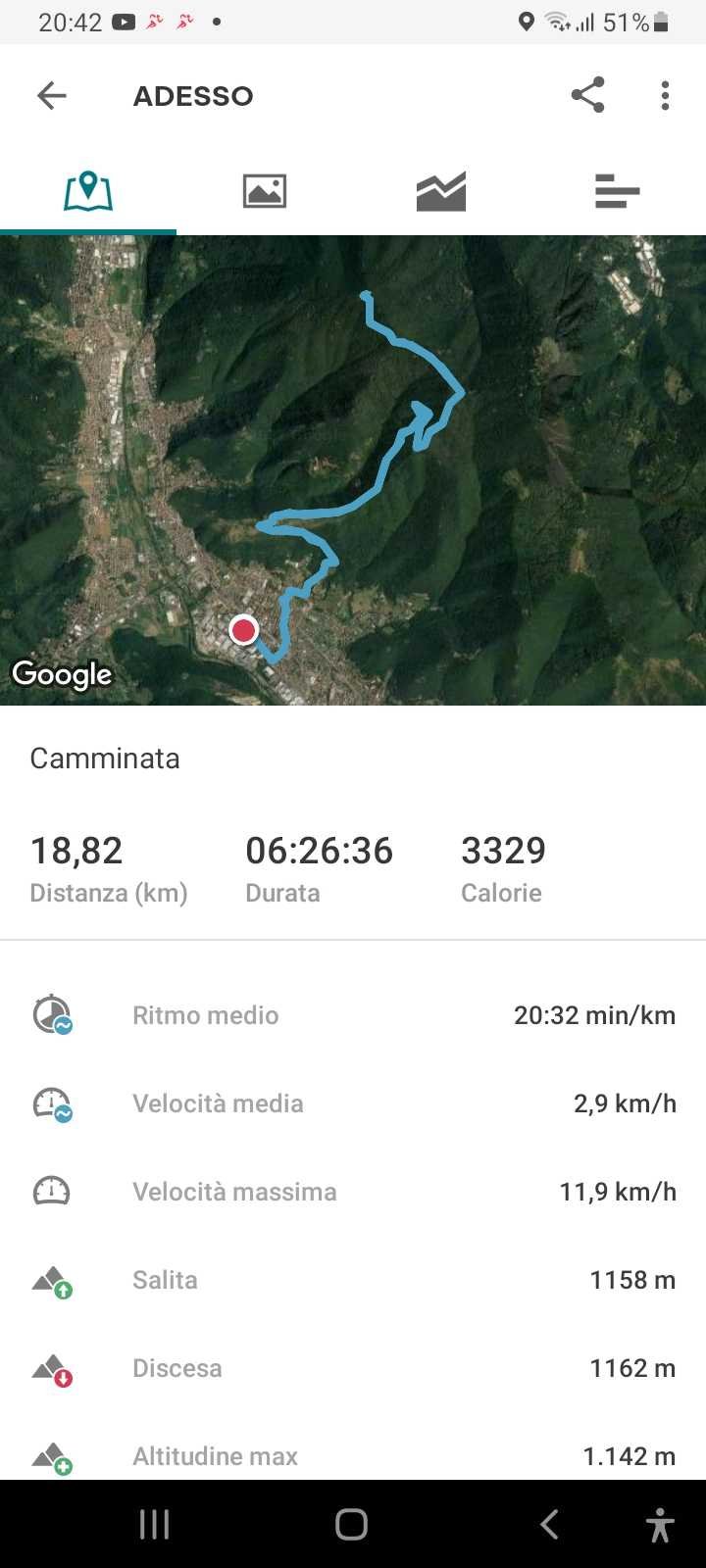The width and height of the screenshot is (706, 1568).
Task: Open the charts tab
Action: click(x=441, y=190)
